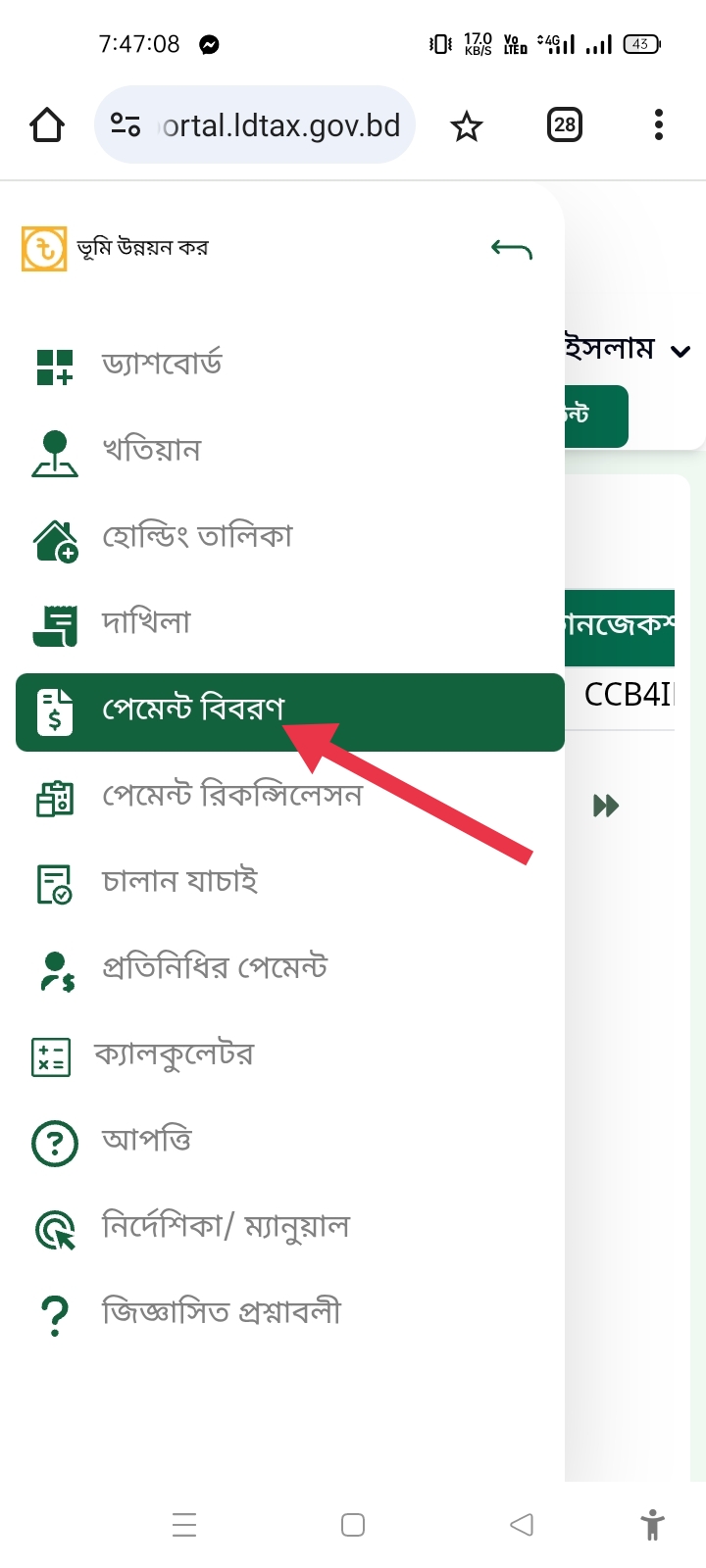Image resolution: width=706 pixels, height=1568 pixels.
Task: Open হোল্ডিং তালিকা
Action: (x=196, y=537)
